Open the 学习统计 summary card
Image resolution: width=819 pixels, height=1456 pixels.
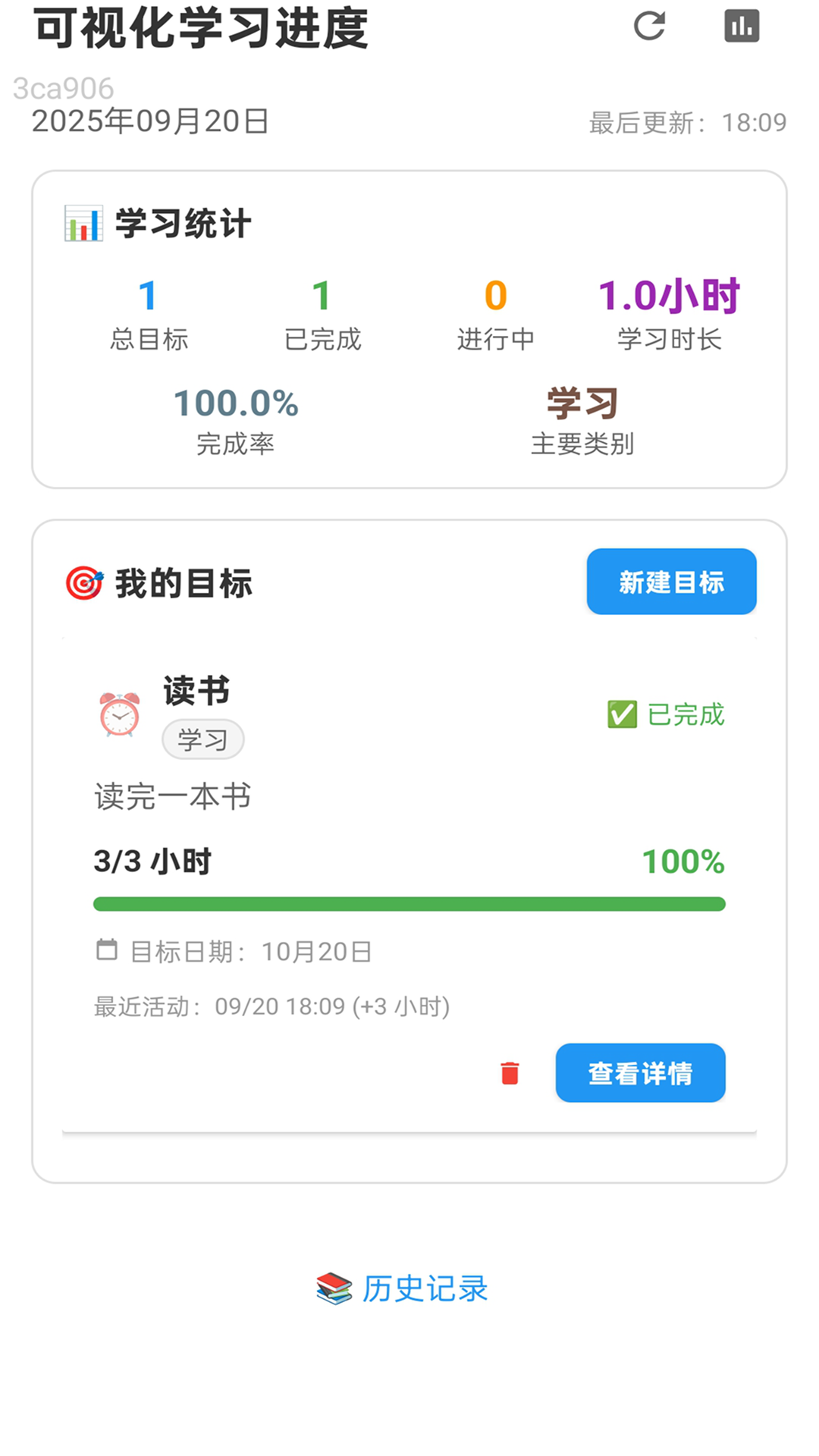pos(409,326)
